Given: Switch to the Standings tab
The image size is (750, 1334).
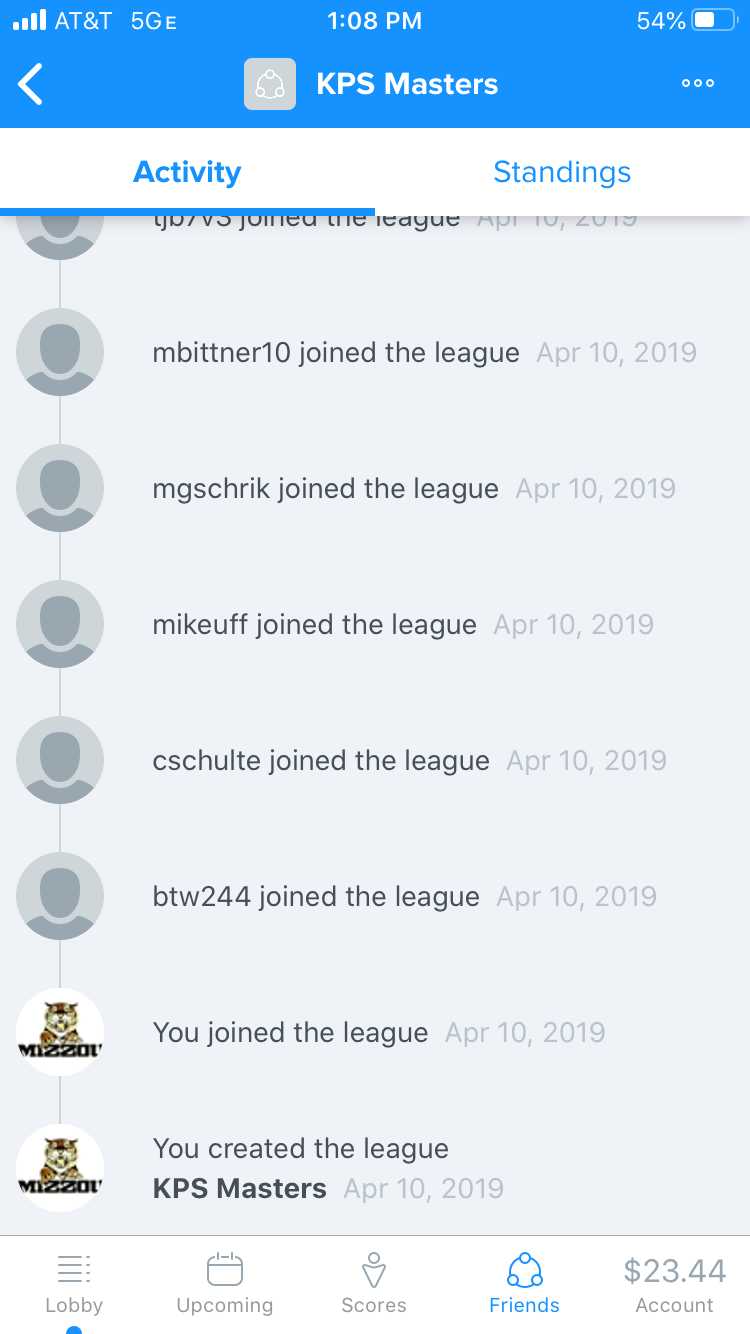Looking at the screenshot, I should click(x=562, y=172).
